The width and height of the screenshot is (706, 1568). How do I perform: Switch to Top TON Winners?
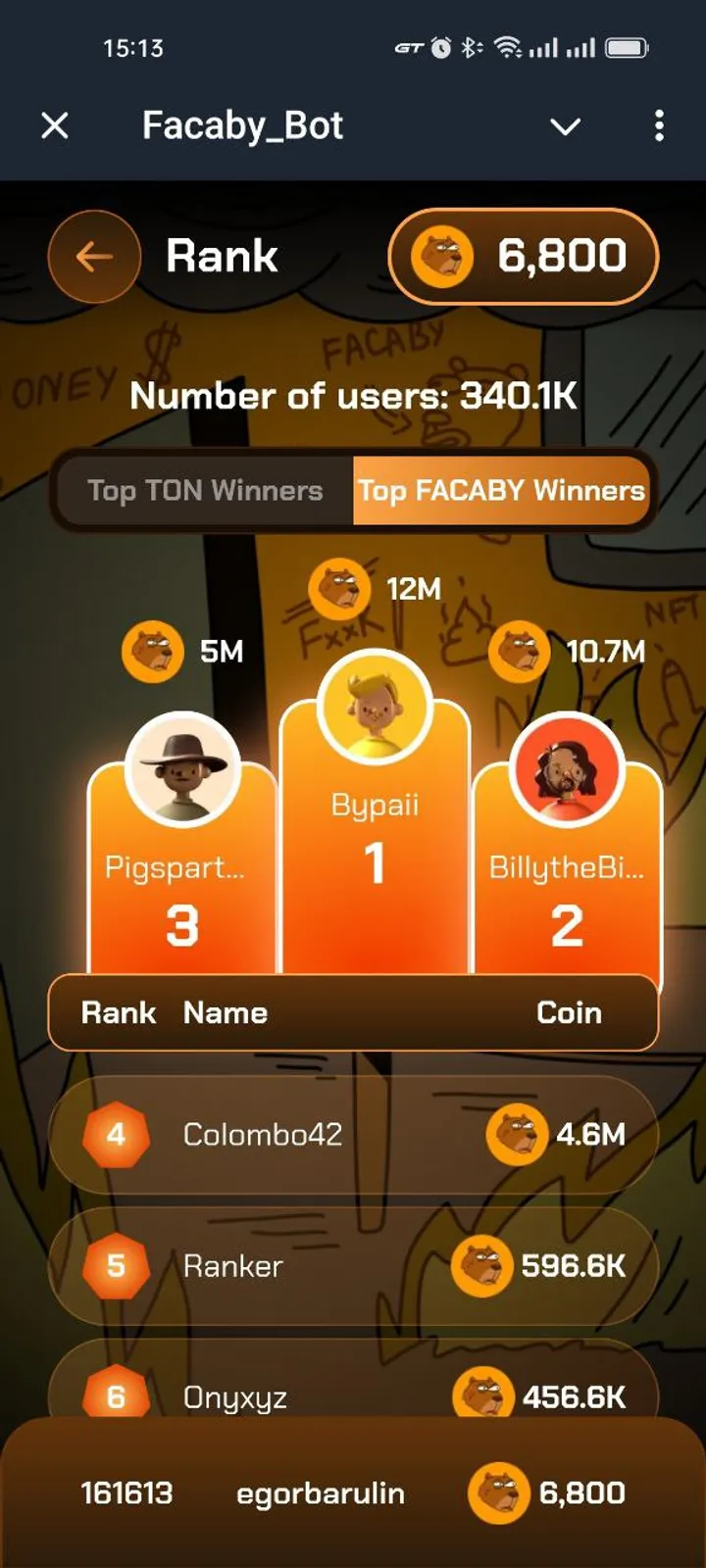(x=205, y=490)
